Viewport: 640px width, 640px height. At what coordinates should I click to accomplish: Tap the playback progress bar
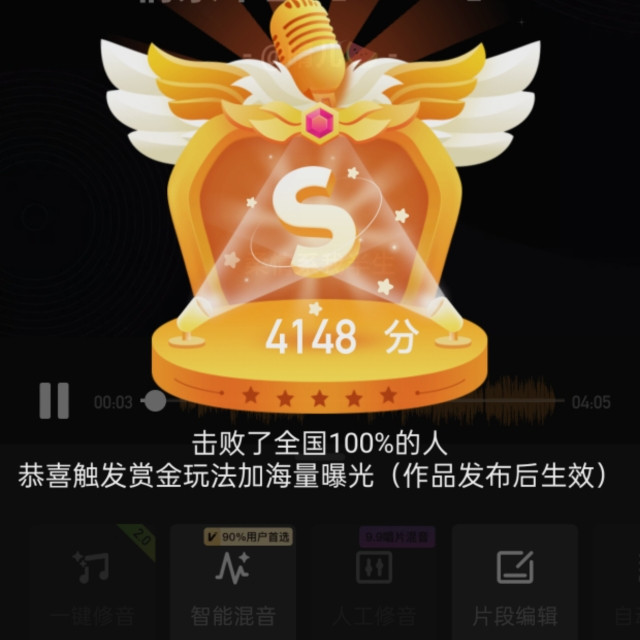(x=360, y=402)
